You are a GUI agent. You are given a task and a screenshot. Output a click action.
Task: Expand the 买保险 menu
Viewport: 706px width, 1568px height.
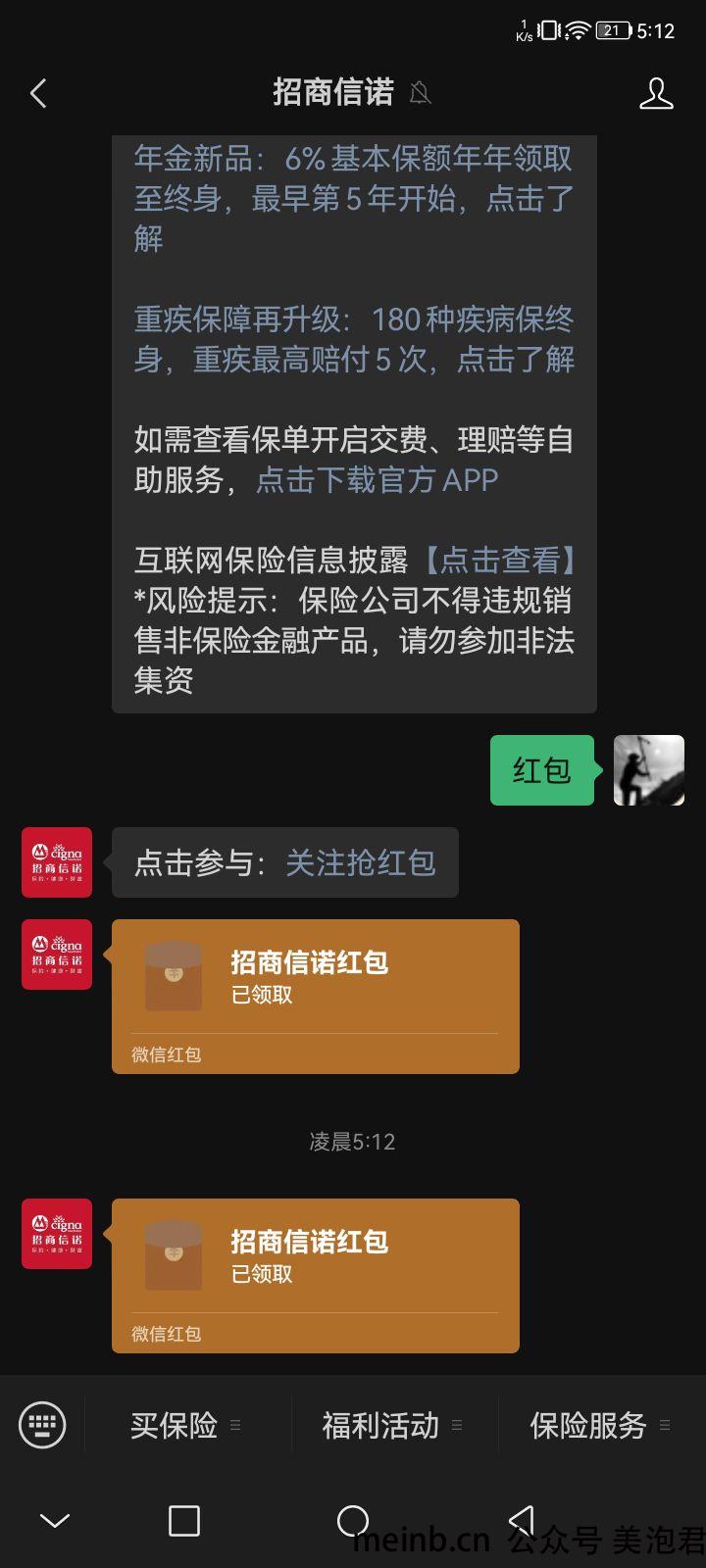[x=186, y=1425]
